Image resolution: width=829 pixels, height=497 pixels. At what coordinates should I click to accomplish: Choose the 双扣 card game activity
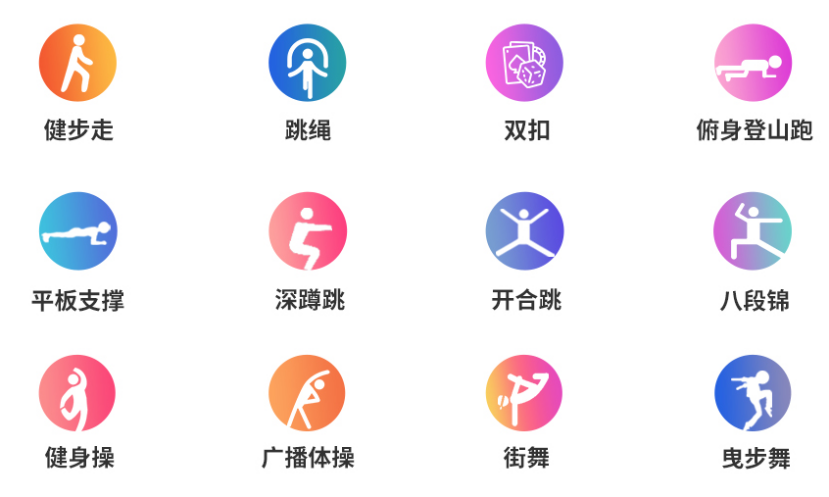click(525, 63)
